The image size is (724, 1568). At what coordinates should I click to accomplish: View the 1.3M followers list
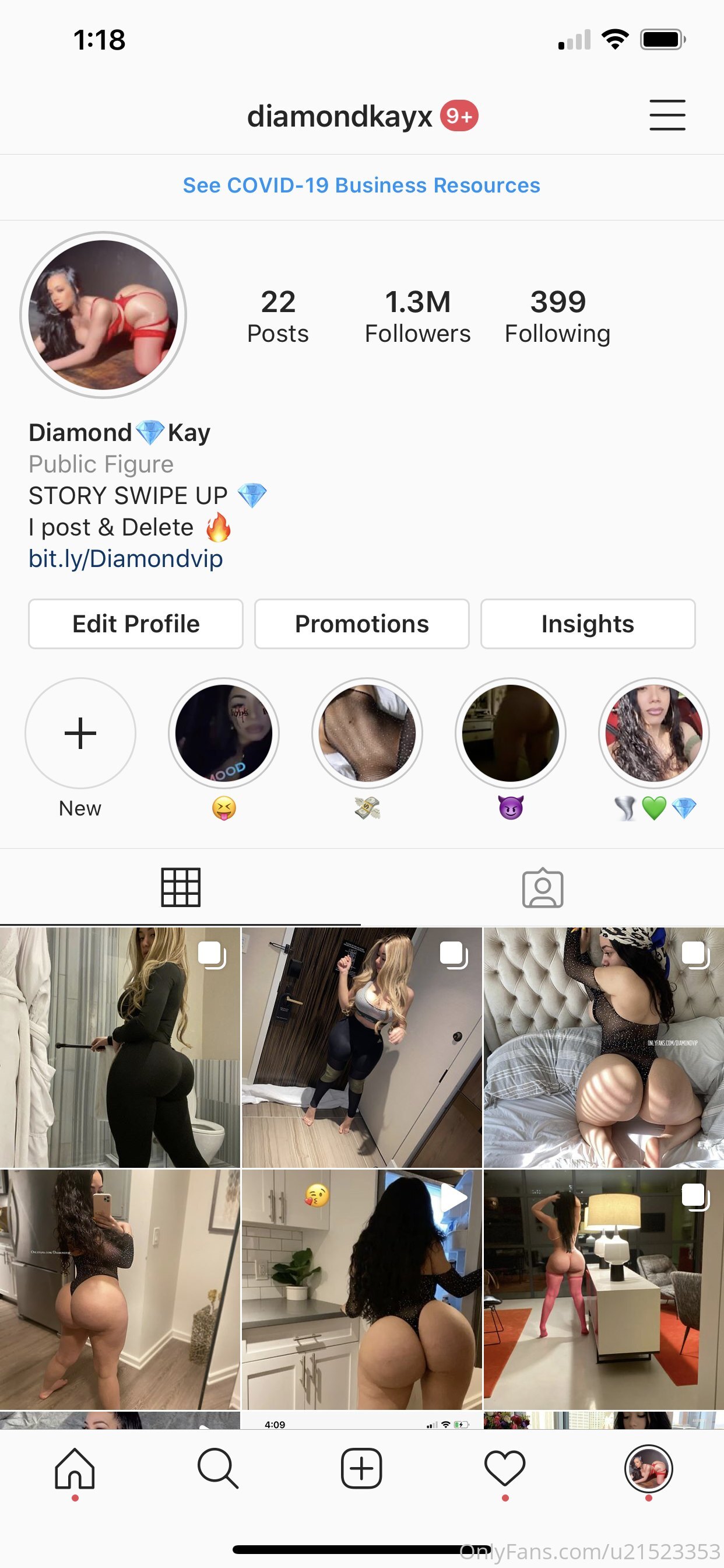point(417,317)
